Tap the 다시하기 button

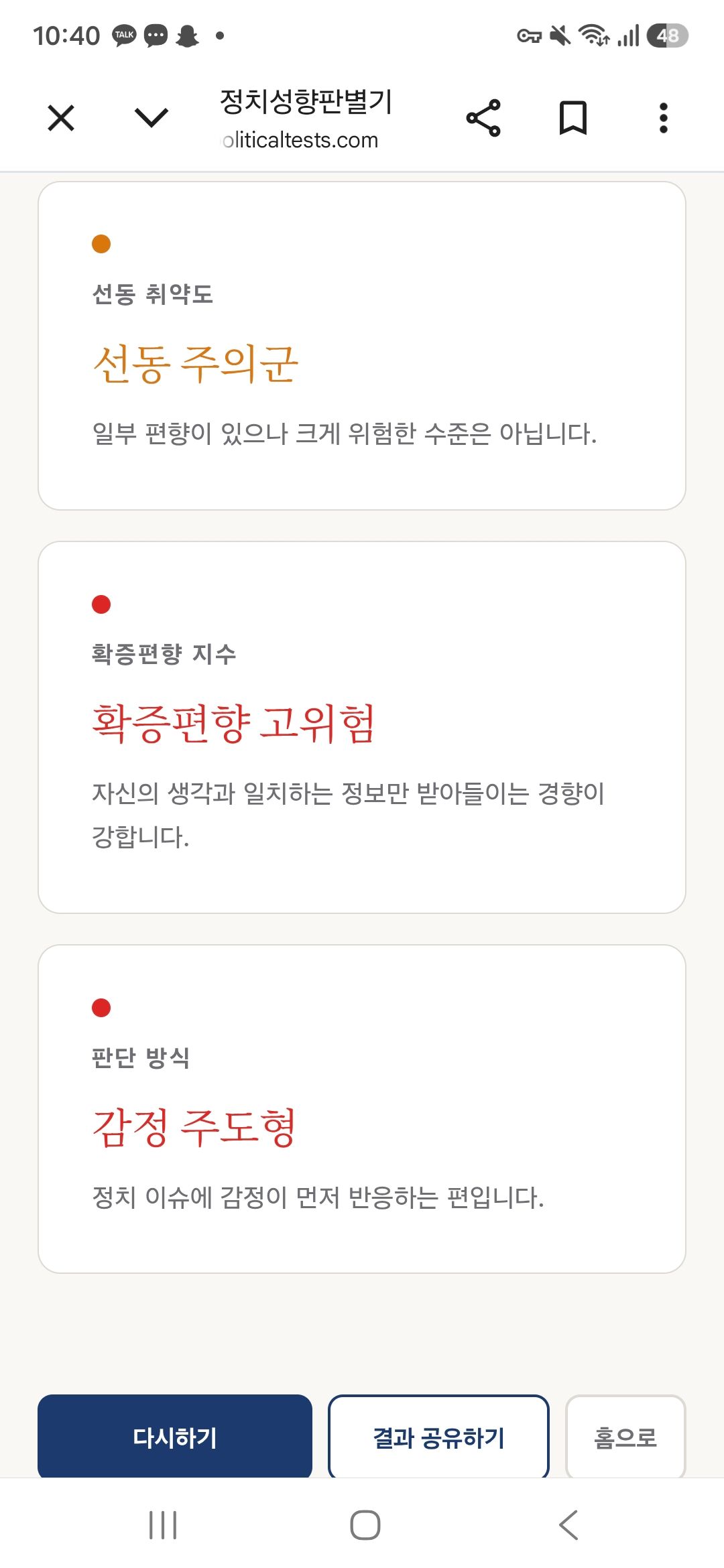tap(175, 1437)
